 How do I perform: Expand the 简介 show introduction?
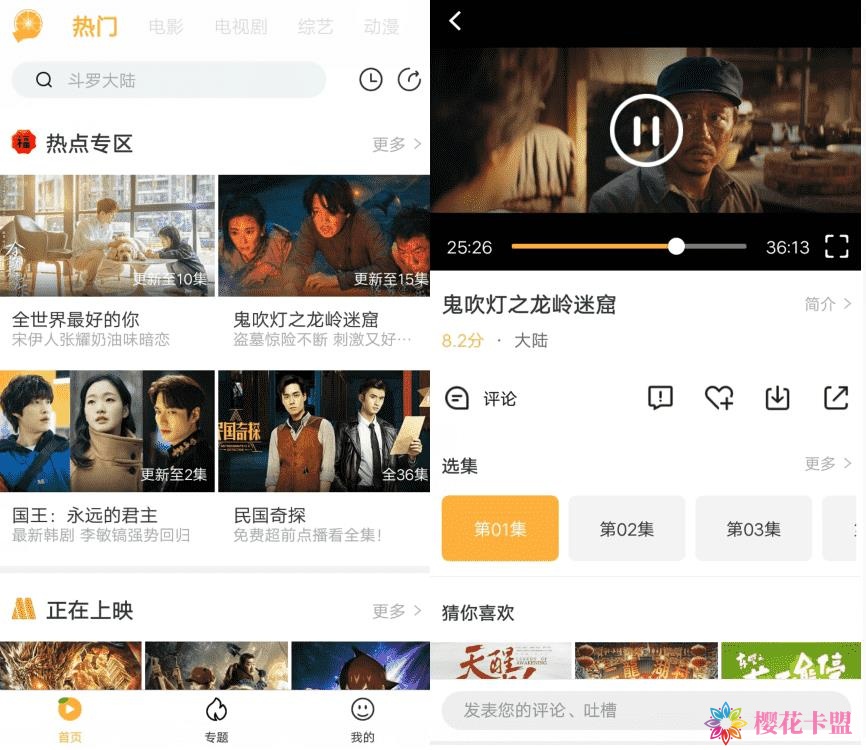point(828,304)
